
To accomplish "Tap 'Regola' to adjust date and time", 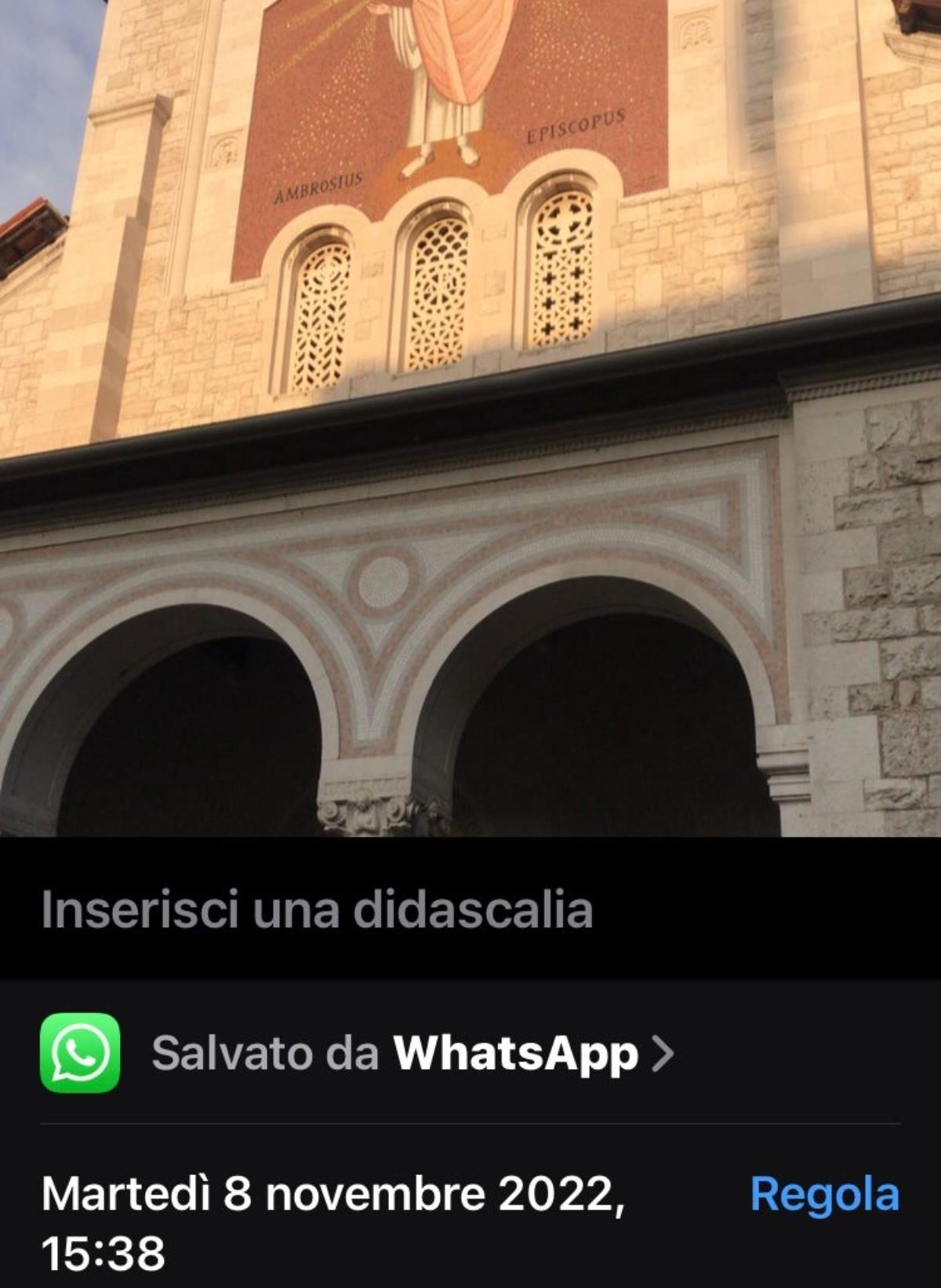I will tap(824, 1195).
